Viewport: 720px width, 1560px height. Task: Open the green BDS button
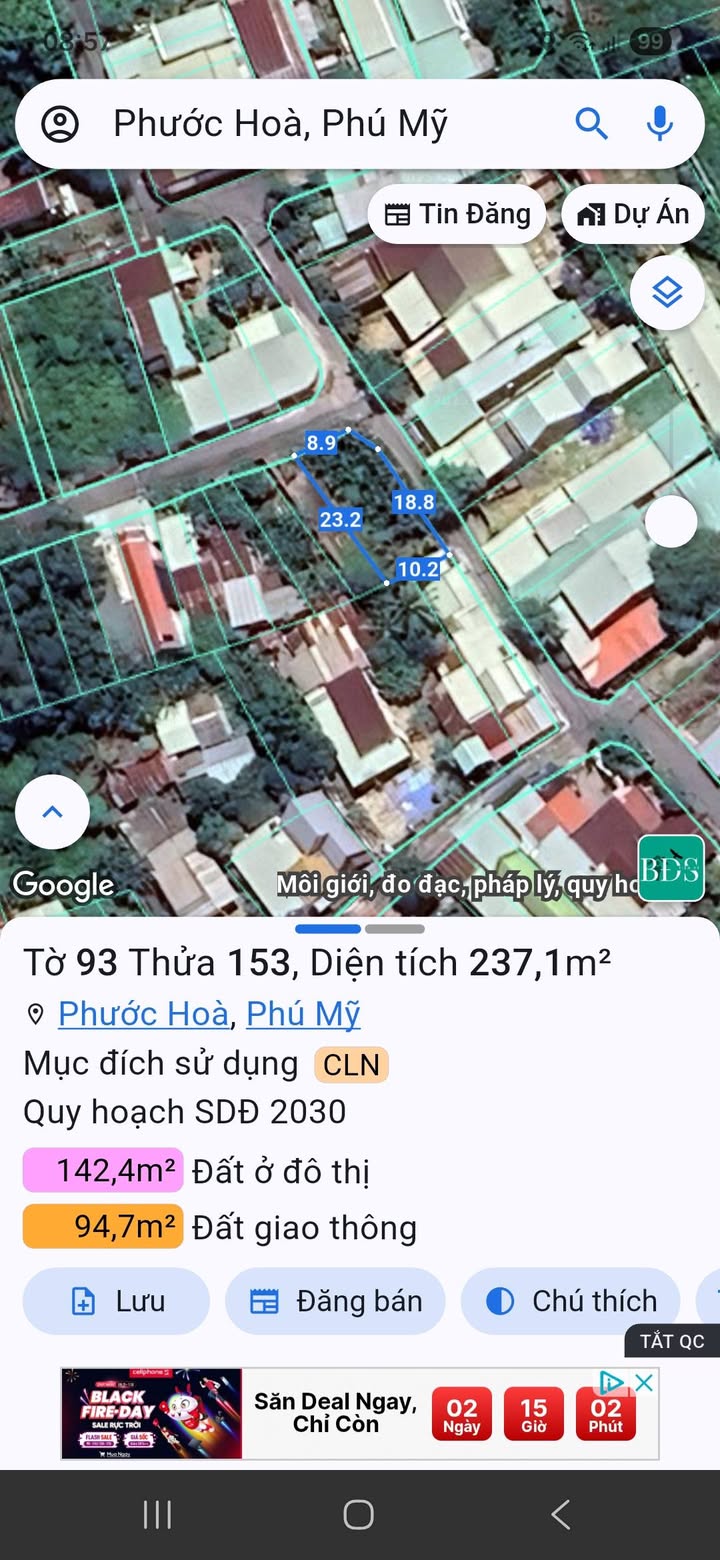point(671,868)
